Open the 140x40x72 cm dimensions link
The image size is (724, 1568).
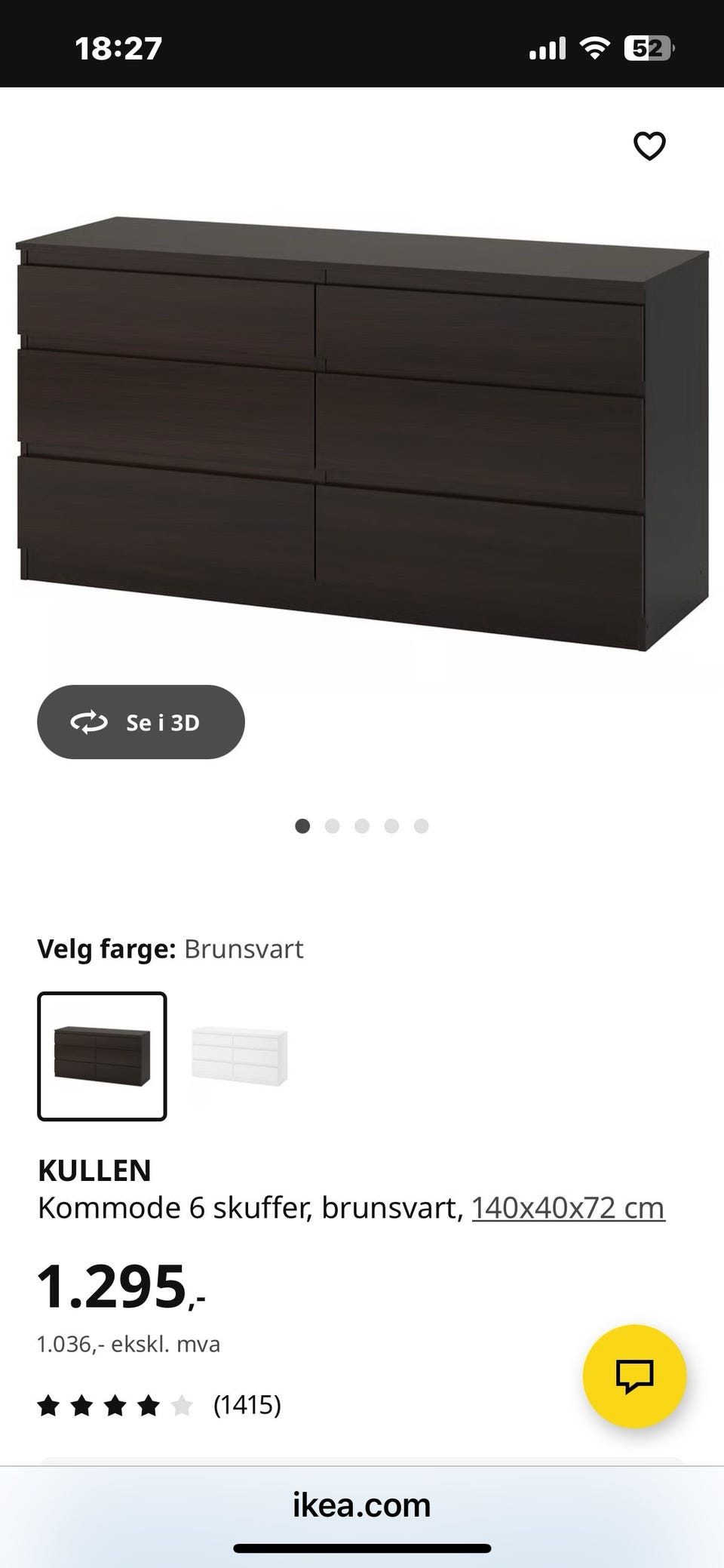coord(568,1208)
